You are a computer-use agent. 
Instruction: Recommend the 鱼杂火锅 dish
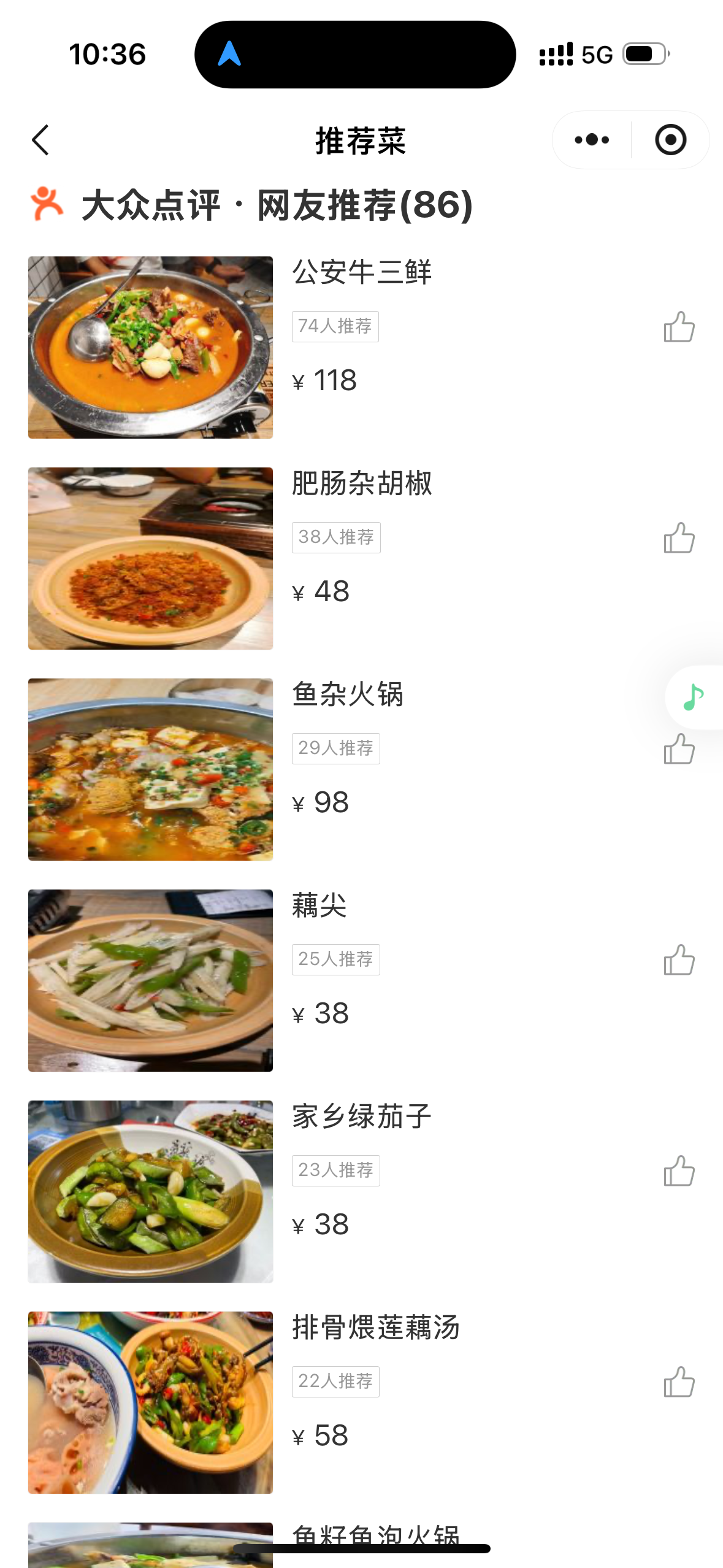click(x=679, y=750)
